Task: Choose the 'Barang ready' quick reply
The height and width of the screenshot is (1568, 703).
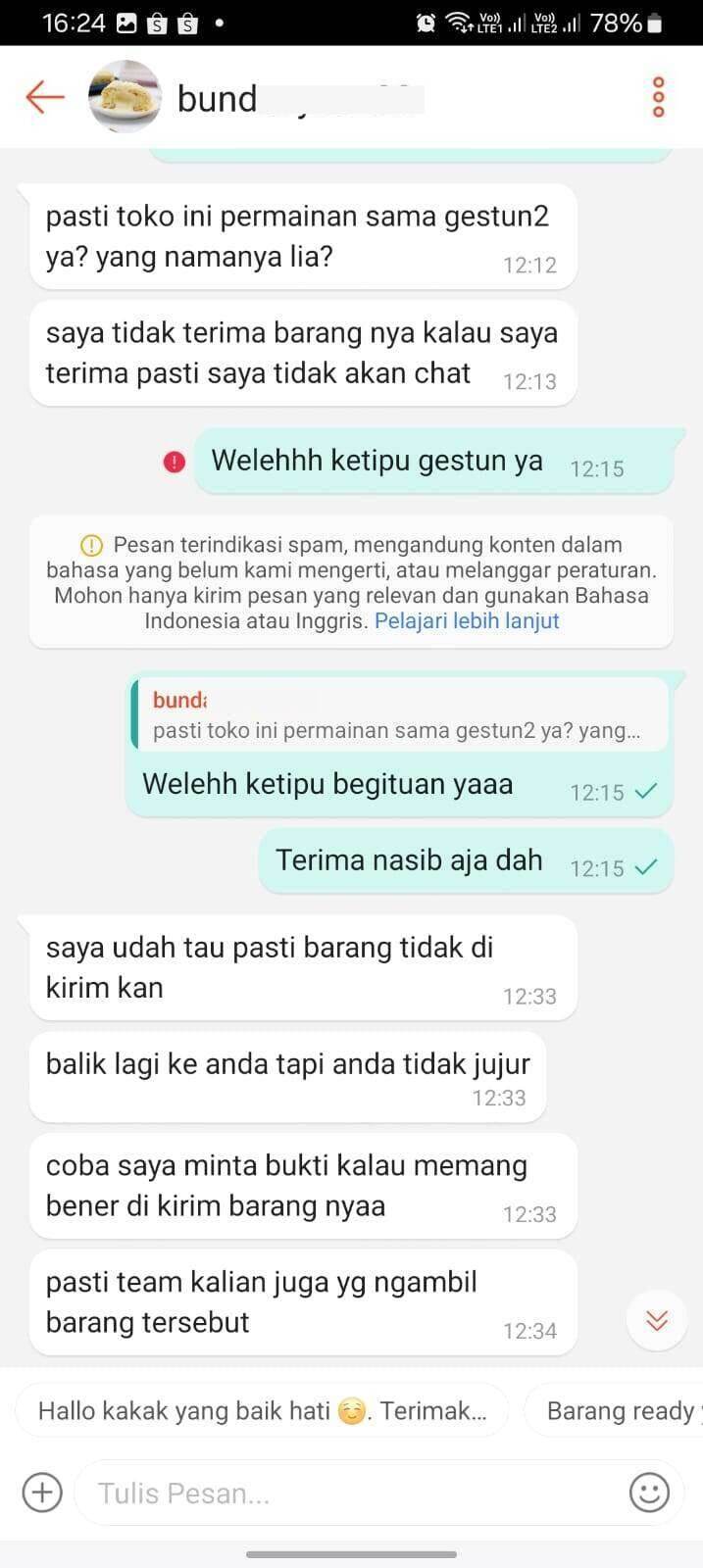Action: pyautogui.click(x=620, y=1411)
